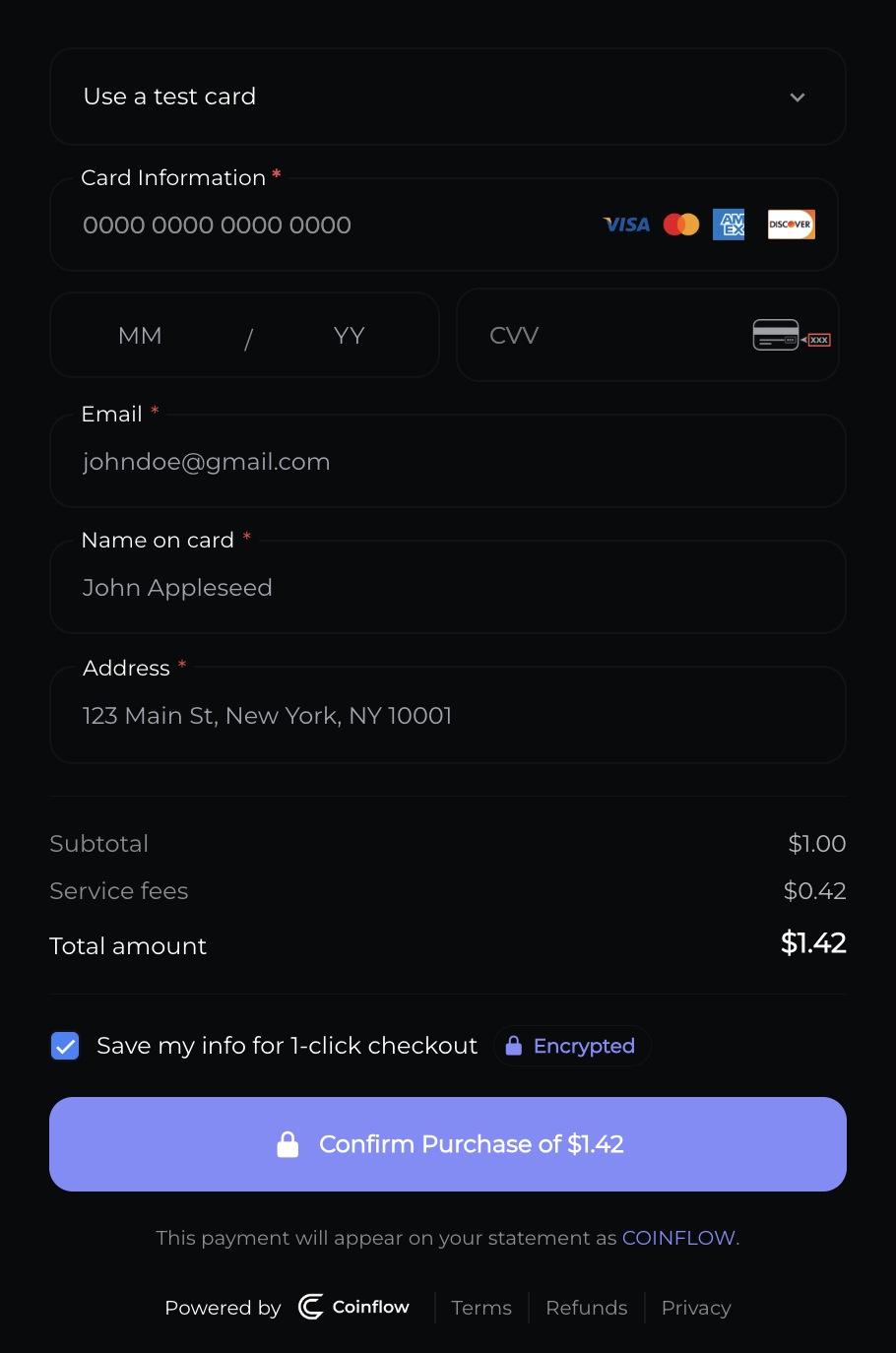The image size is (896, 1353).
Task: Confirm Purchase of $1.42
Action: point(447,1144)
